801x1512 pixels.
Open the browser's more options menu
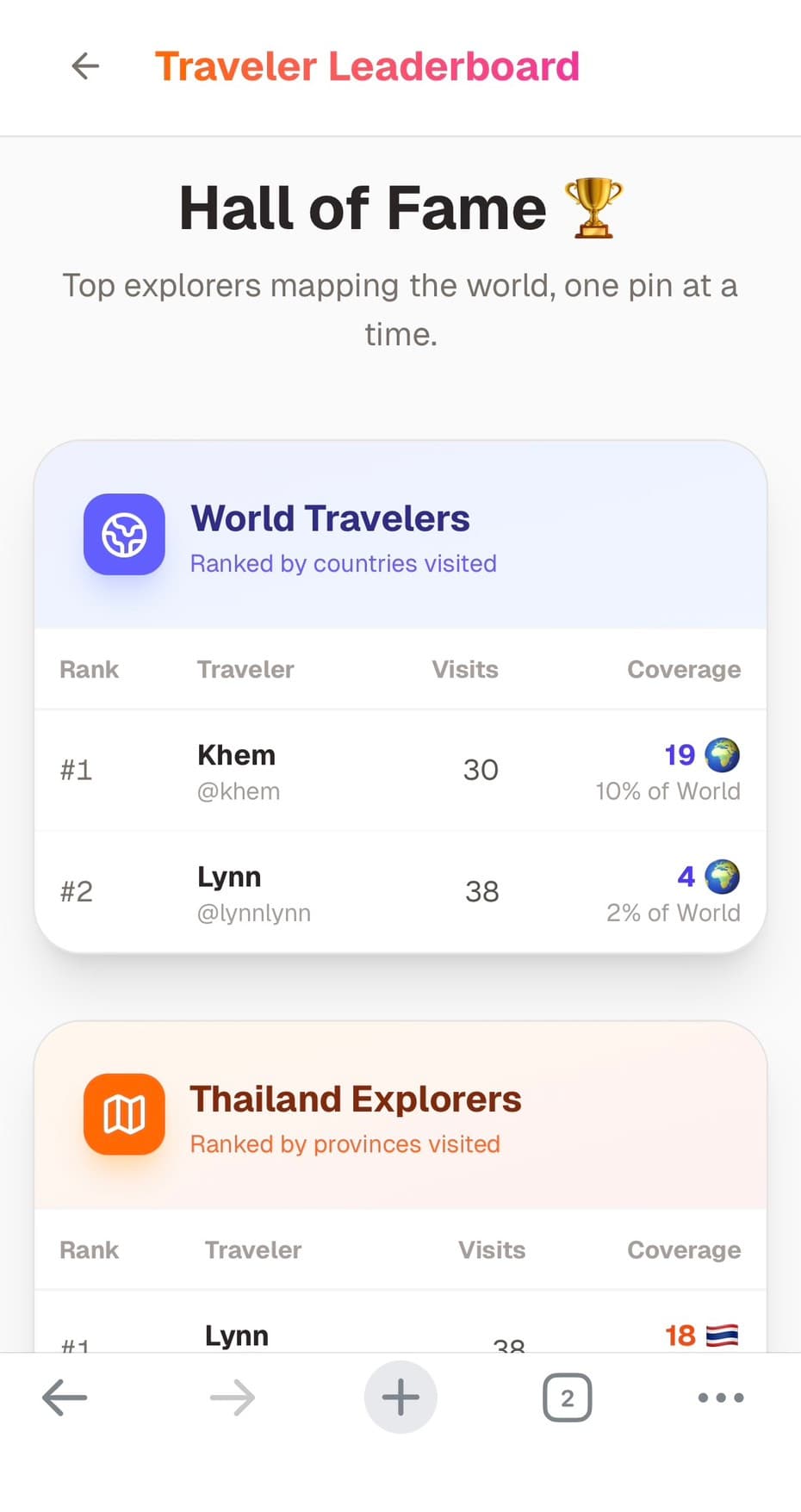tap(720, 1397)
